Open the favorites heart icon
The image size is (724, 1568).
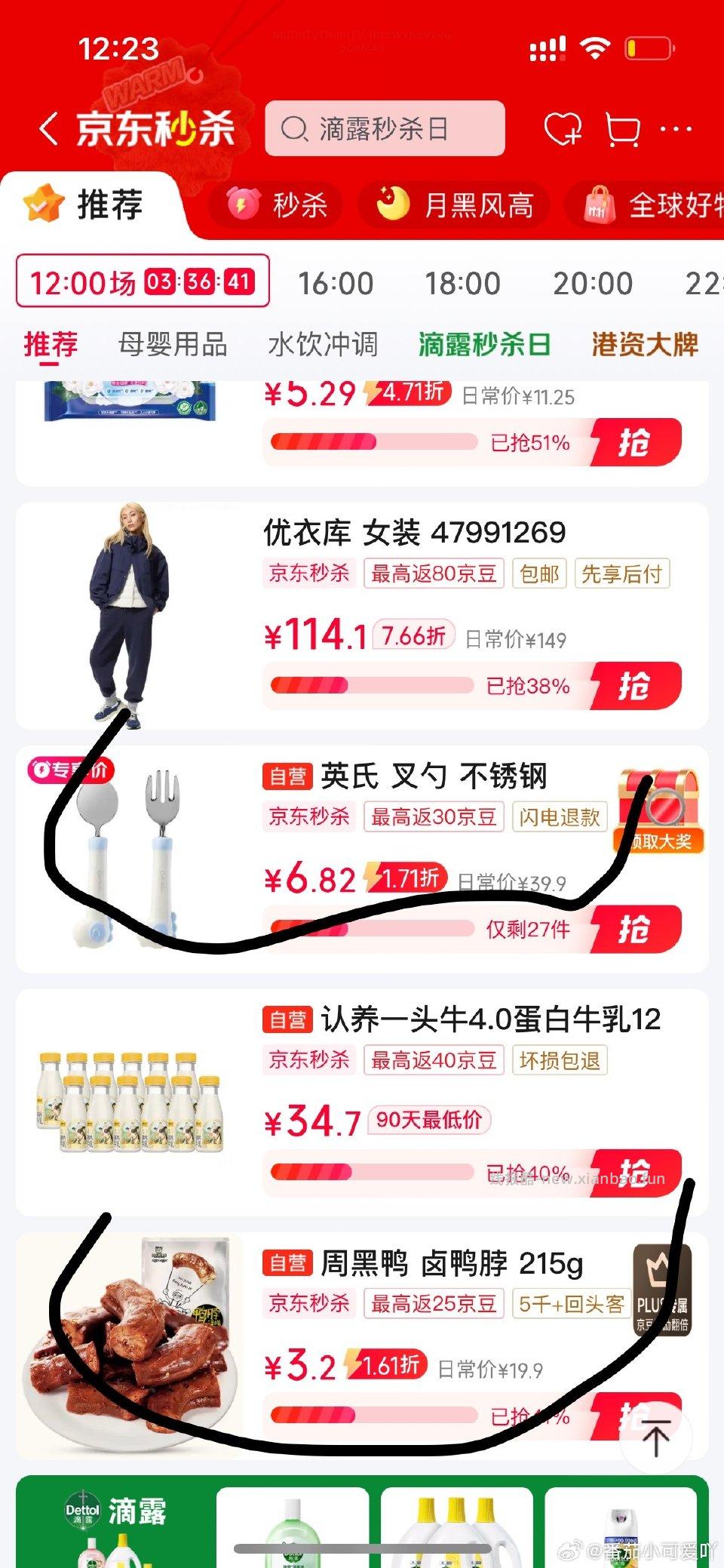[x=564, y=128]
